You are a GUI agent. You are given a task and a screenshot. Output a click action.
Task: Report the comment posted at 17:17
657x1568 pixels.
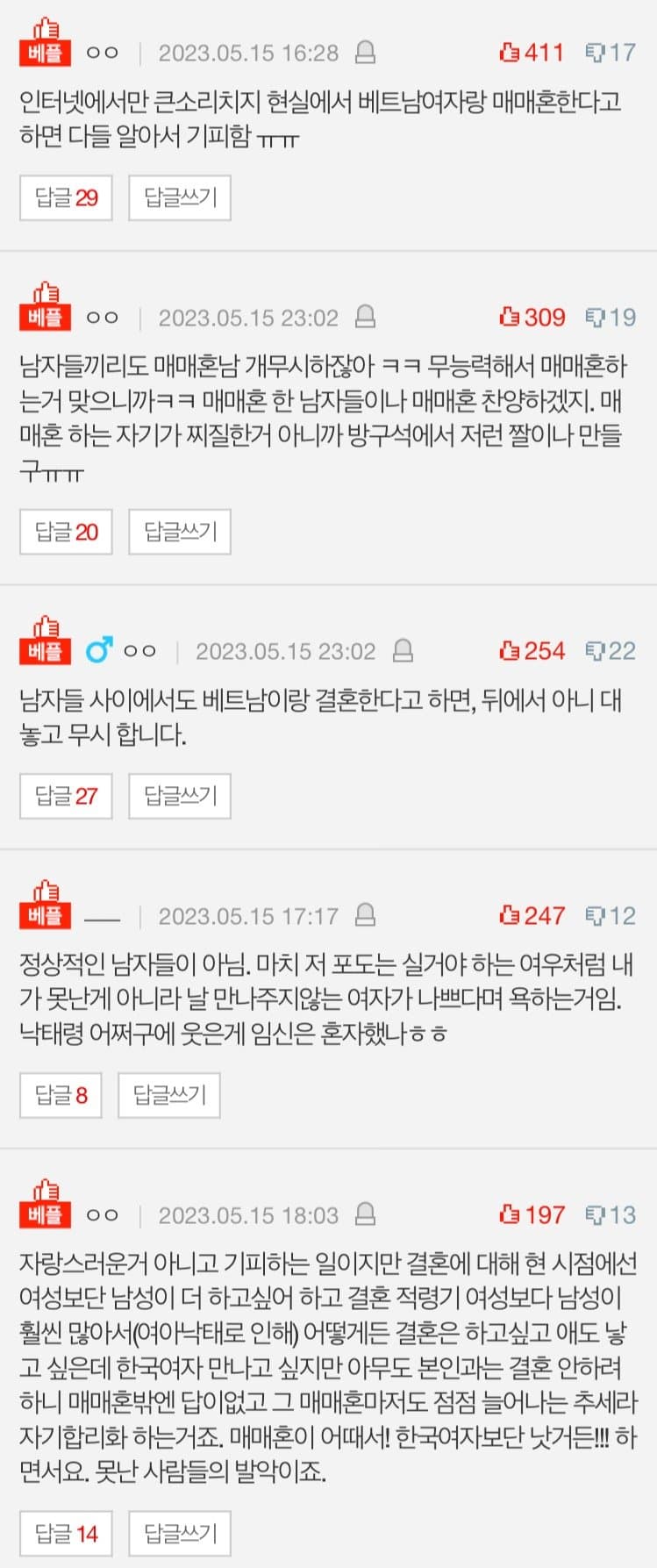(366, 916)
